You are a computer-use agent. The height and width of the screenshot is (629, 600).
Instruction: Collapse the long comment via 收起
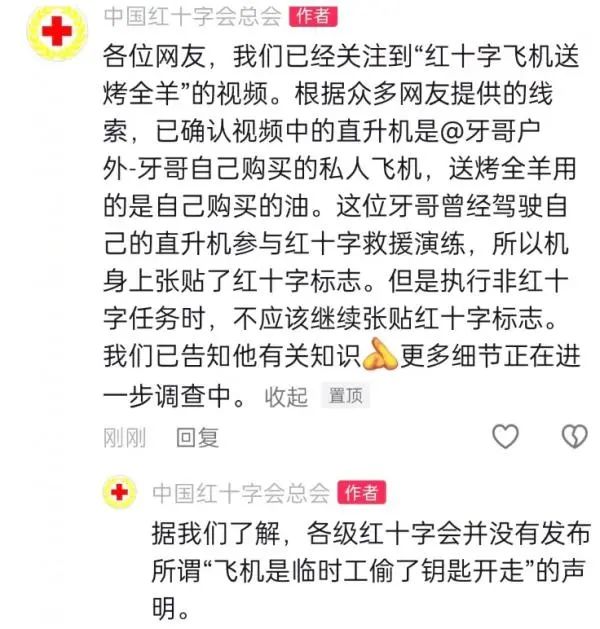[x=285, y=396]
